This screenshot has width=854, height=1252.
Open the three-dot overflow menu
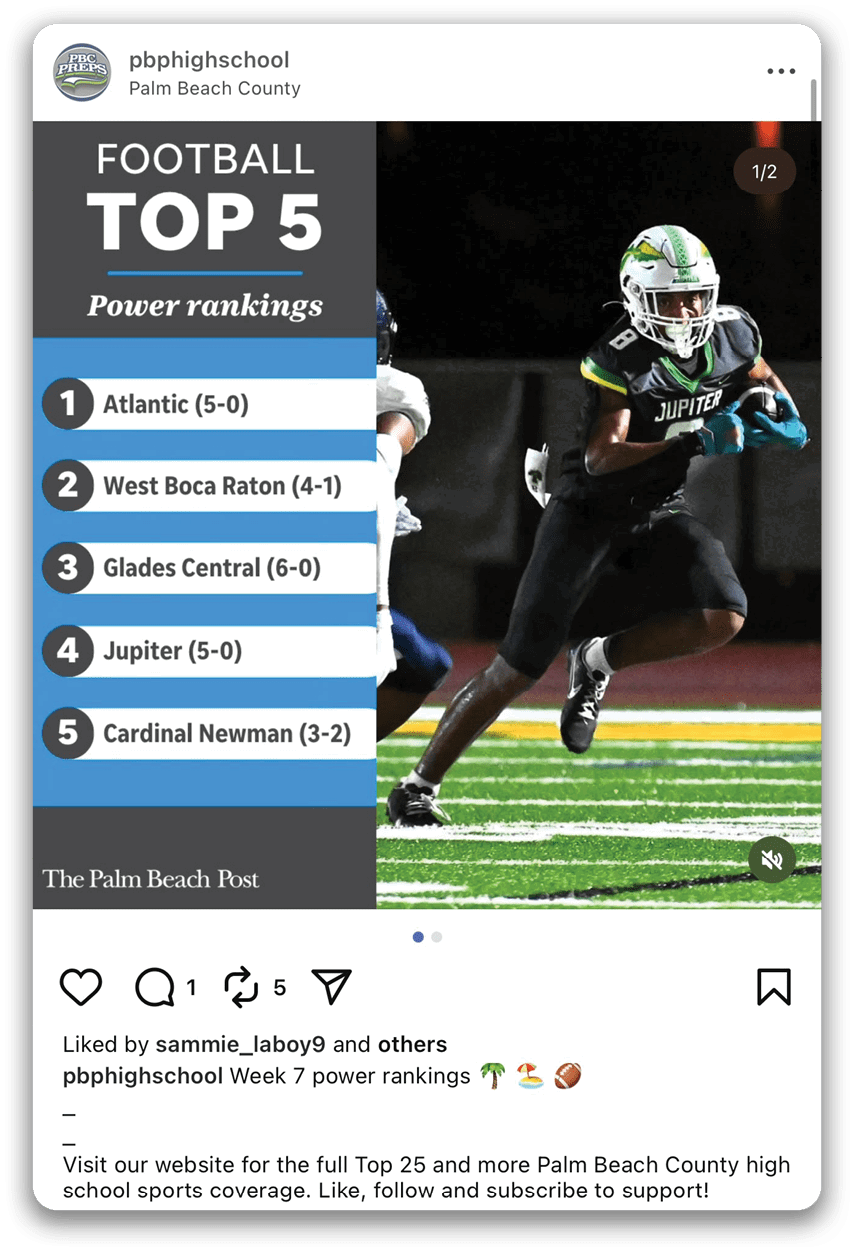(x=781, y=72)
